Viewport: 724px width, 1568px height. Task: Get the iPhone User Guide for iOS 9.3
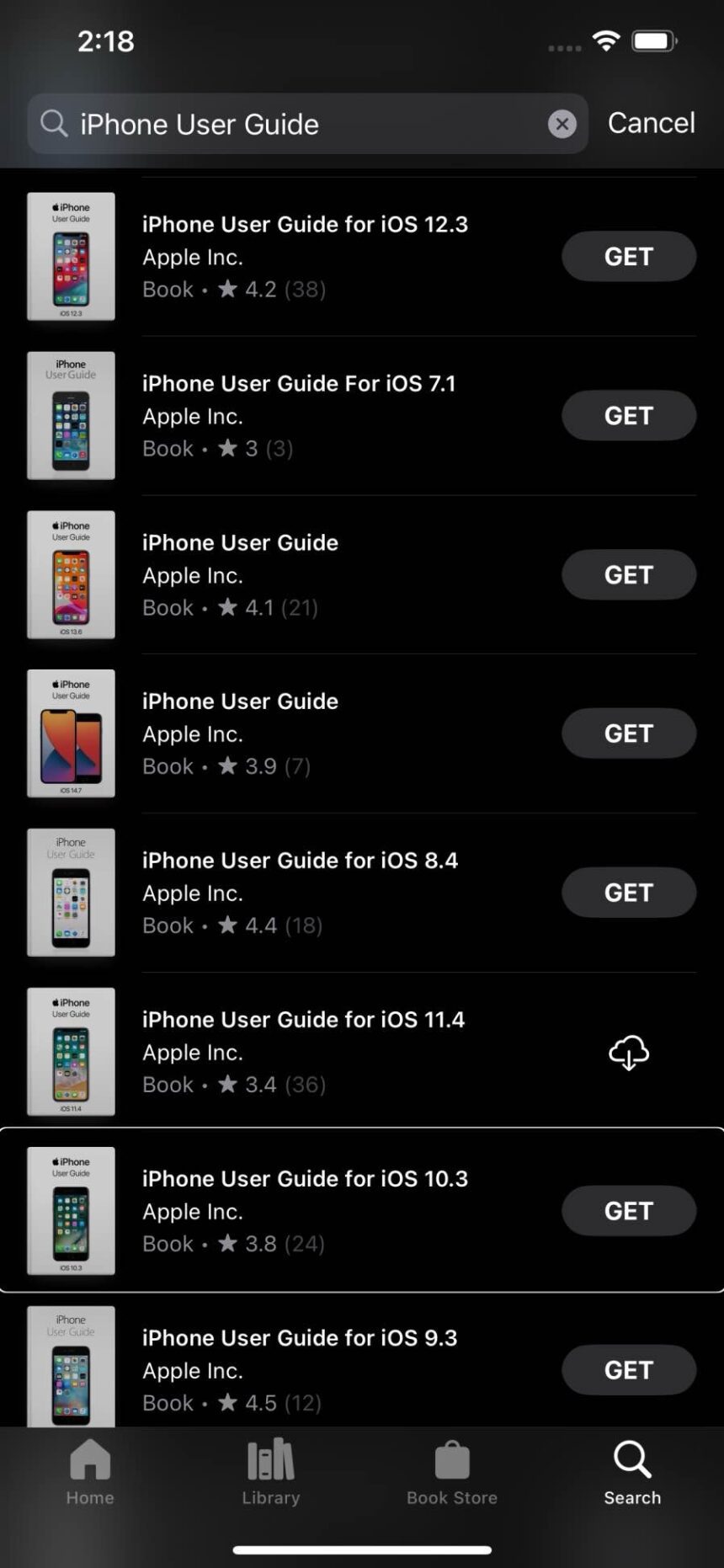[x=629, y=1370]
